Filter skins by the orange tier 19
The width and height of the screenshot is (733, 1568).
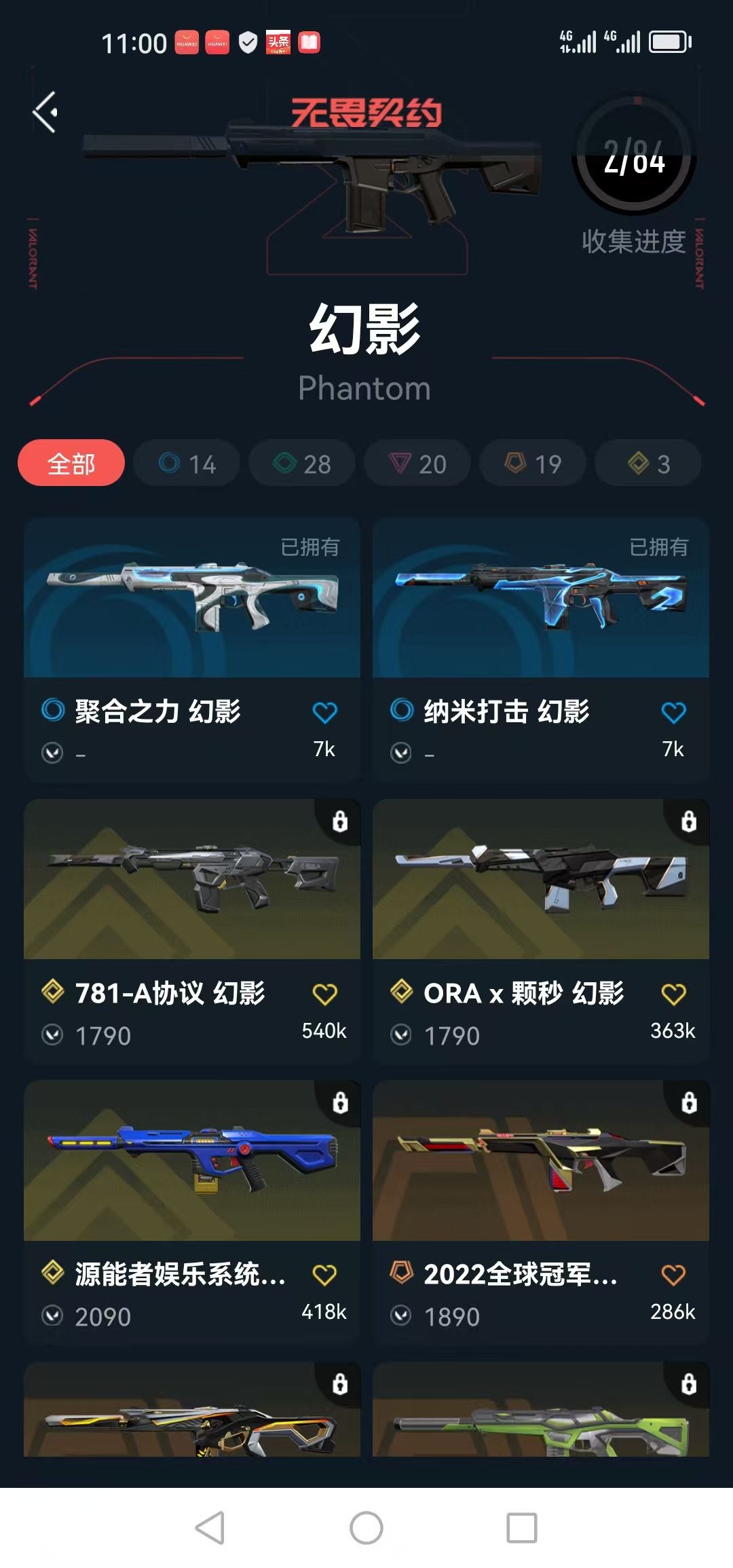pyautogui.click(x=533, y=464)
